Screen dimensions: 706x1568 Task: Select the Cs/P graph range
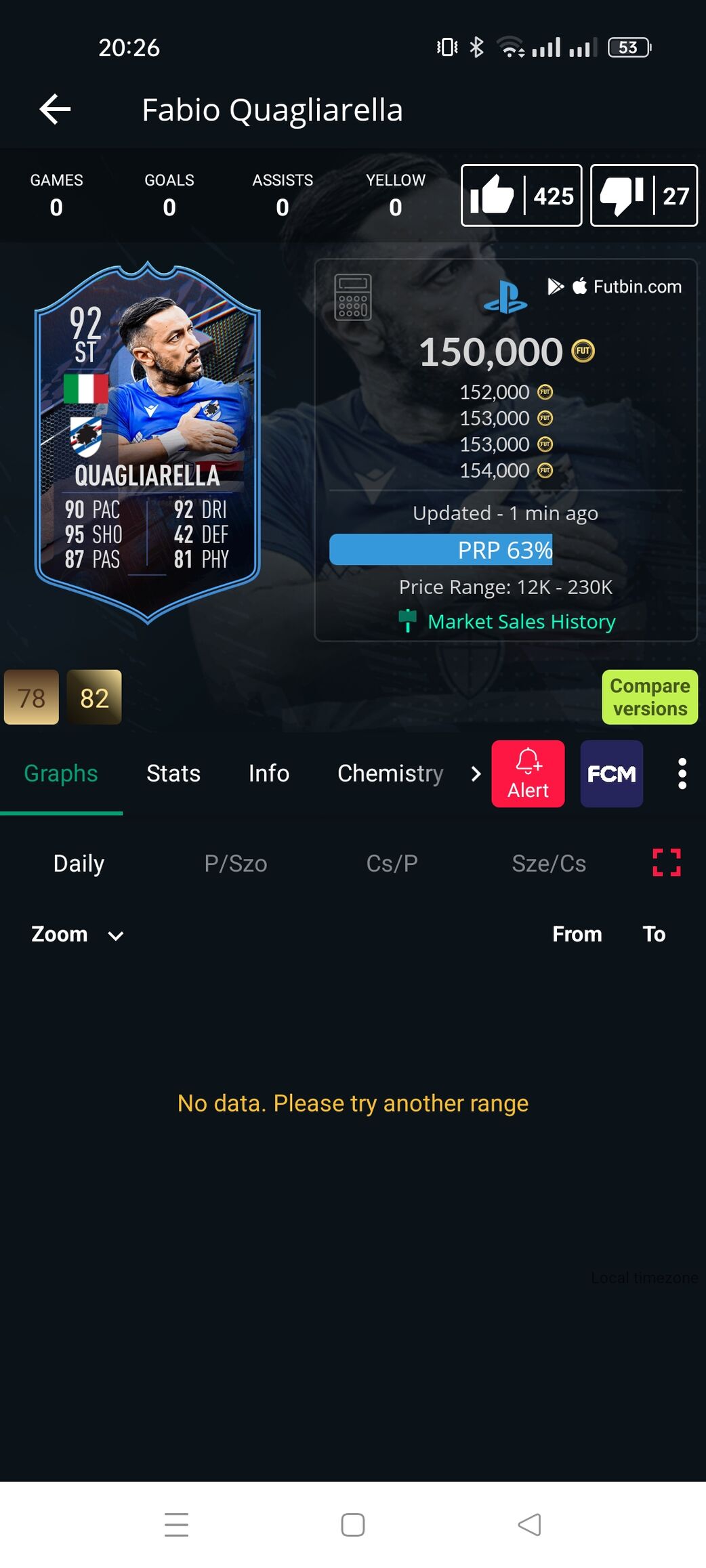392,864
